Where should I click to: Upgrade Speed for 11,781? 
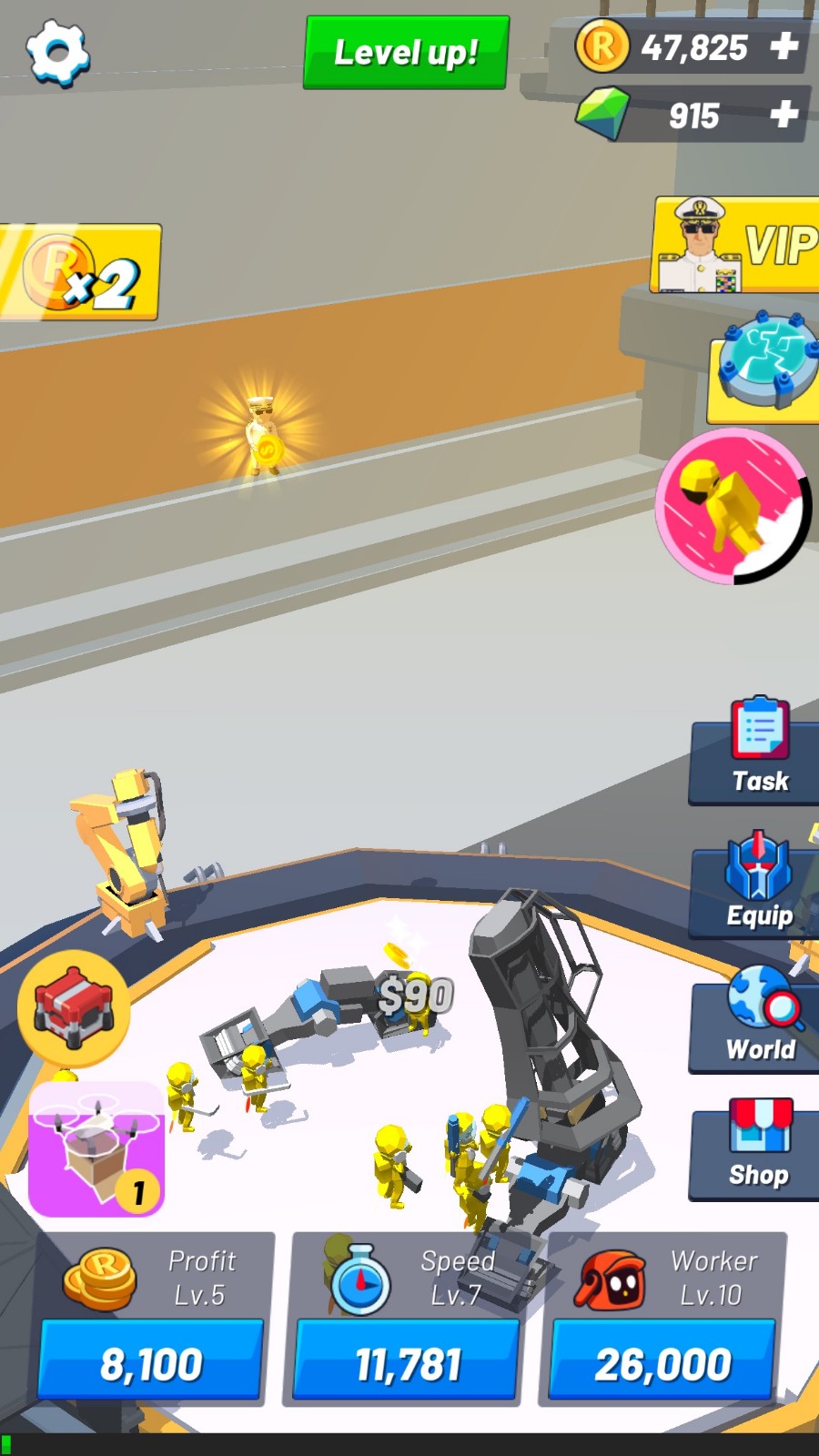pyautogui.click(x=408, y=1361)
